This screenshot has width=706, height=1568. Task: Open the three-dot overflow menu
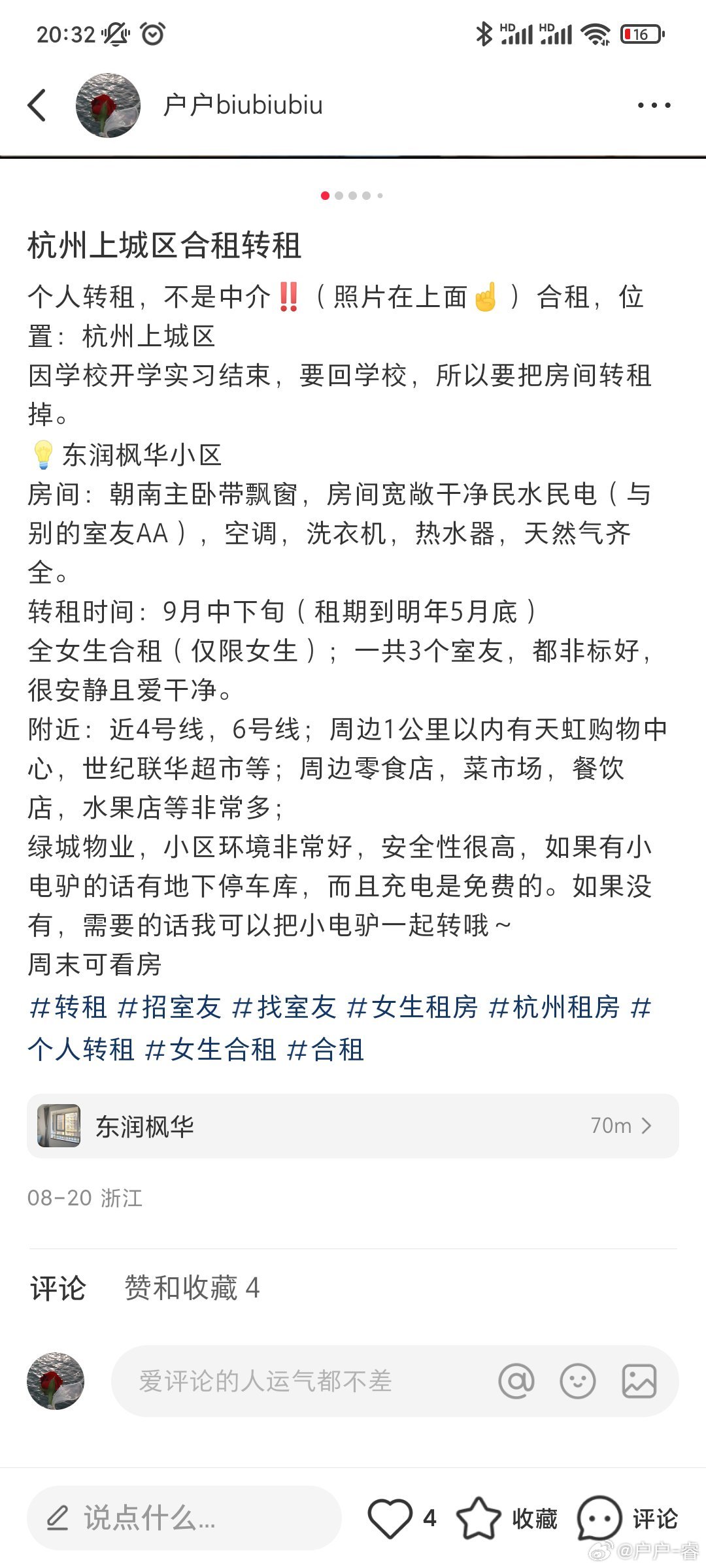point(654,105)
